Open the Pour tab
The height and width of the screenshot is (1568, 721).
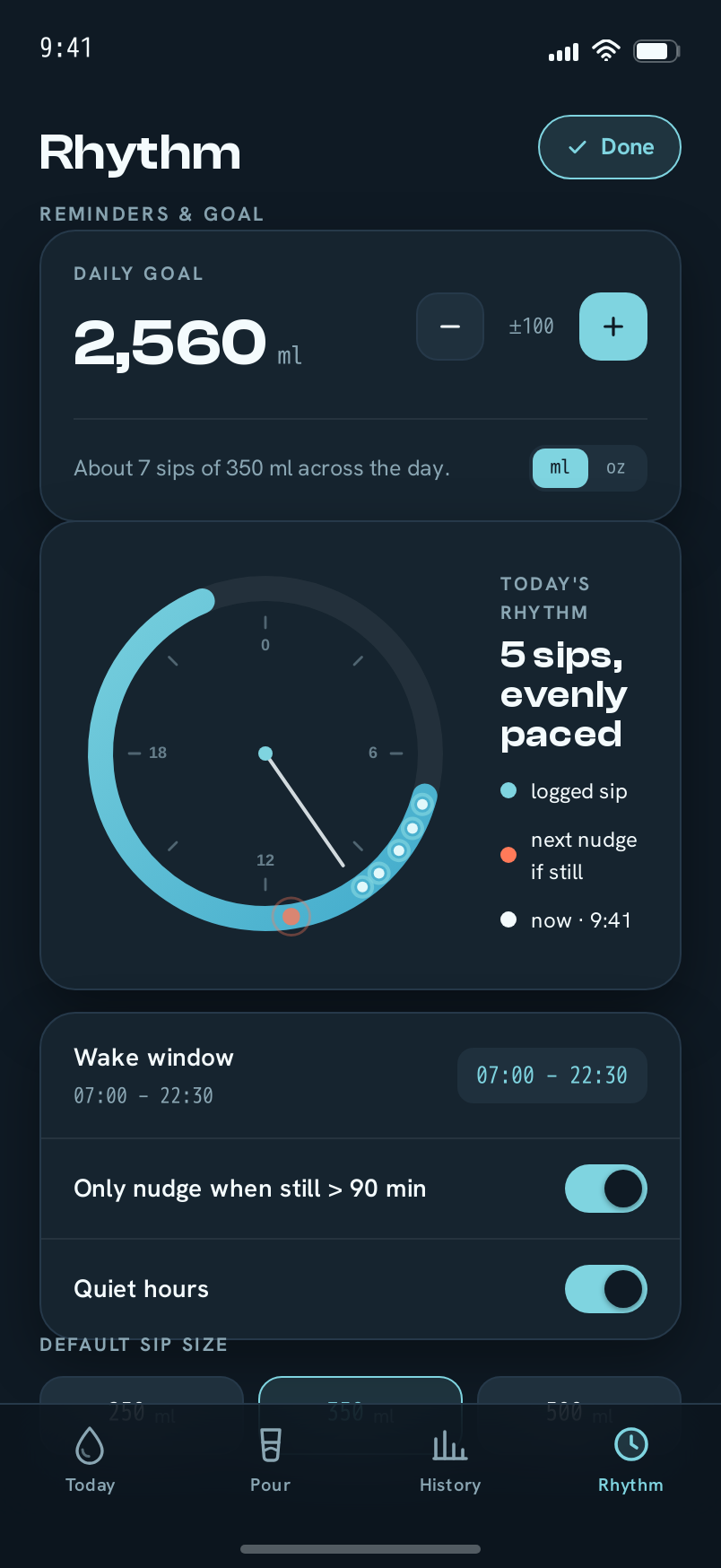[271, 1460]
